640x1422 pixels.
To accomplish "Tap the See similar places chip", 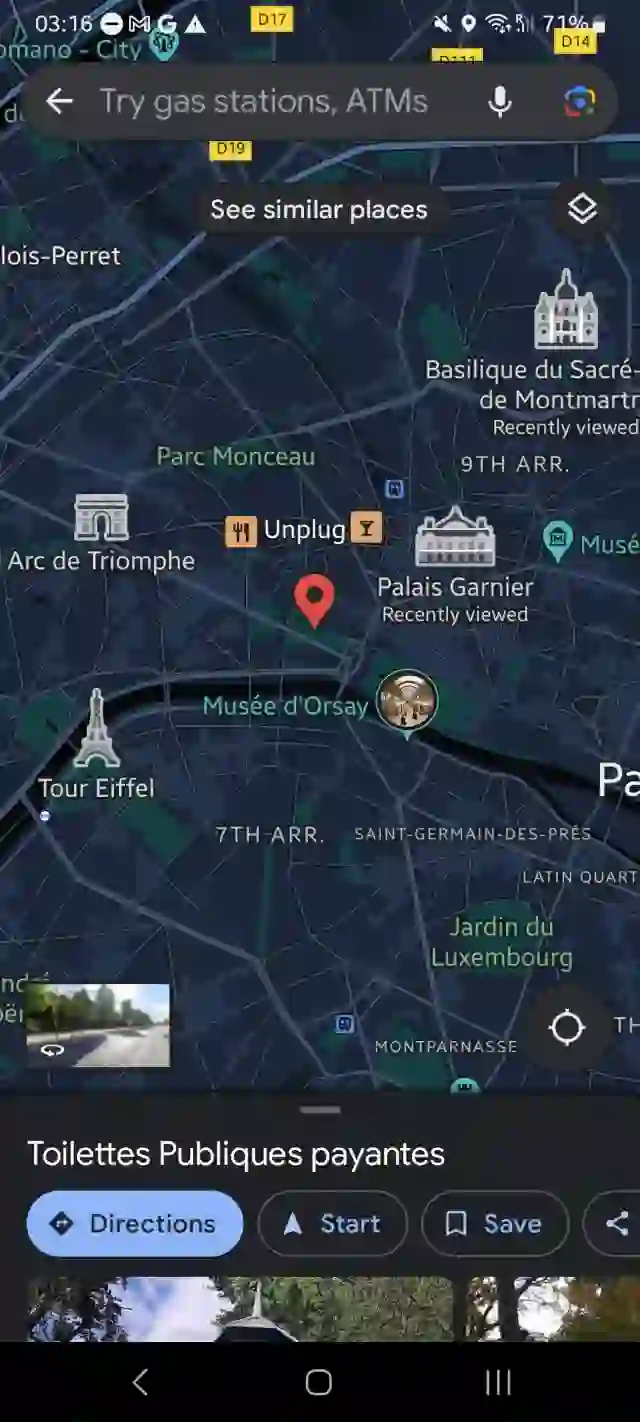I will pyautogui.click(x=319, y=209).
